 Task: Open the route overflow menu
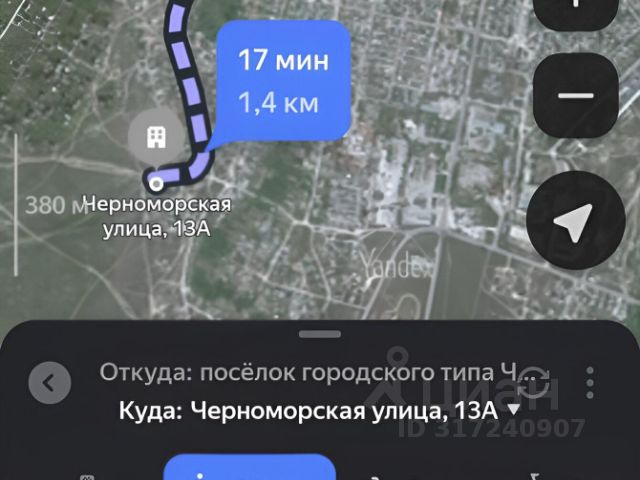591,381
